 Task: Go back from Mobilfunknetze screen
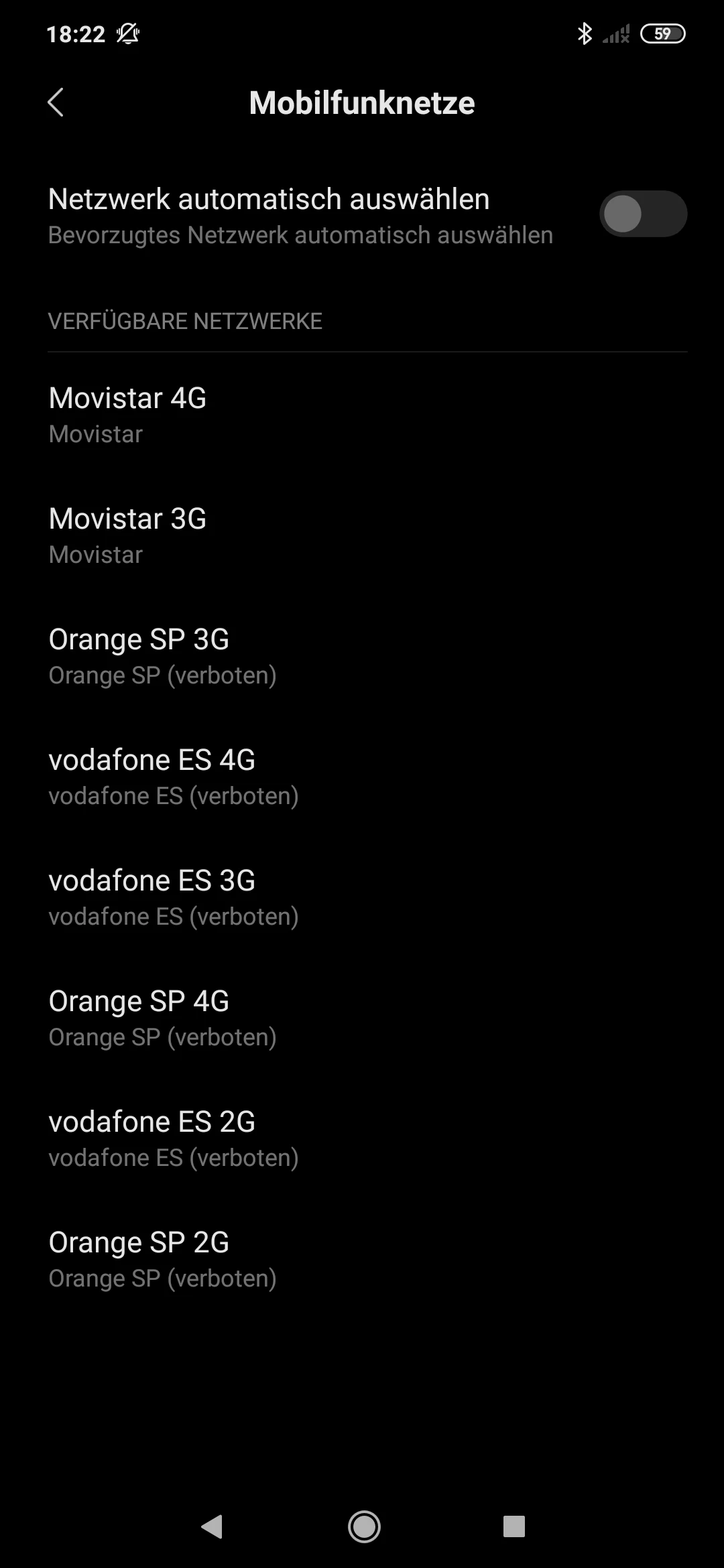56,103
